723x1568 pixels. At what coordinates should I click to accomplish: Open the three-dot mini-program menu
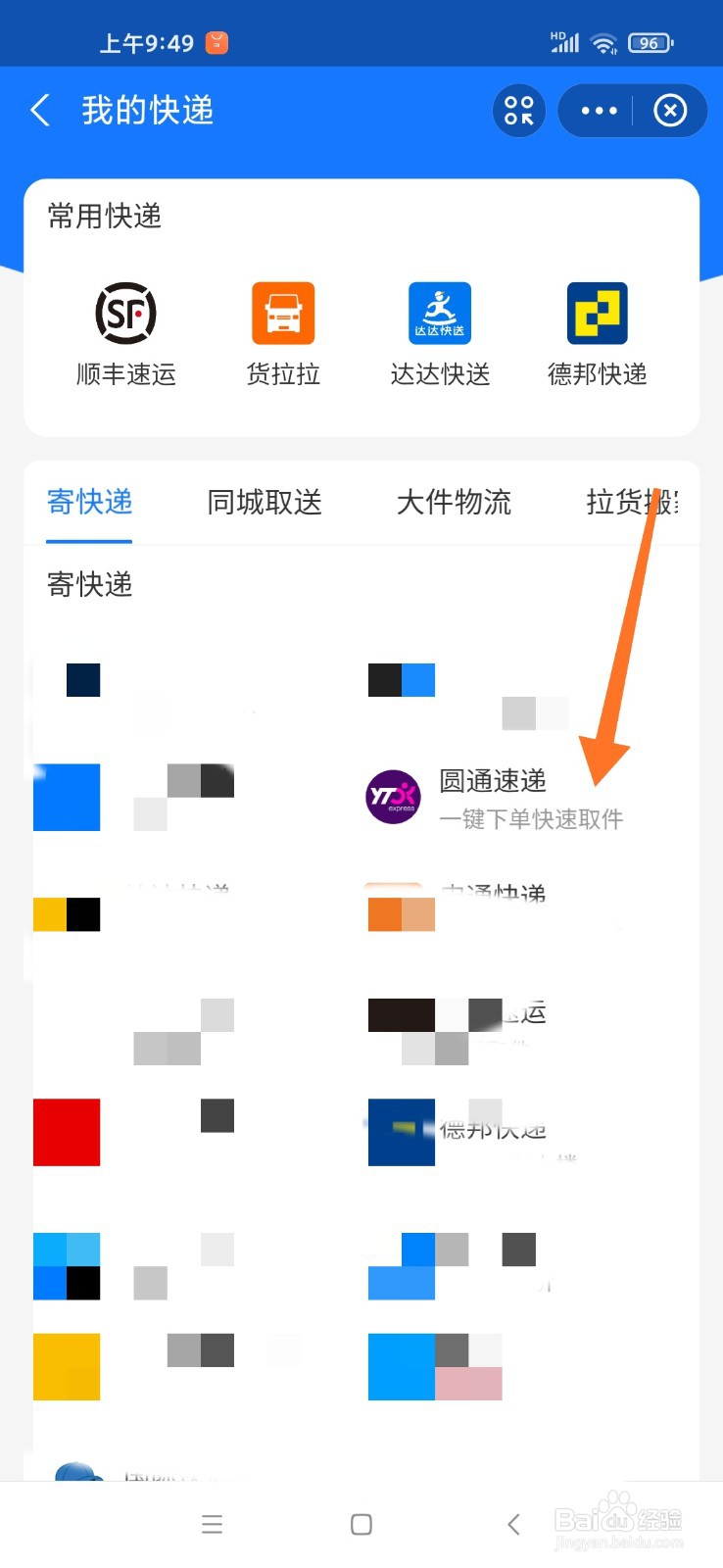tap(598, 111)
